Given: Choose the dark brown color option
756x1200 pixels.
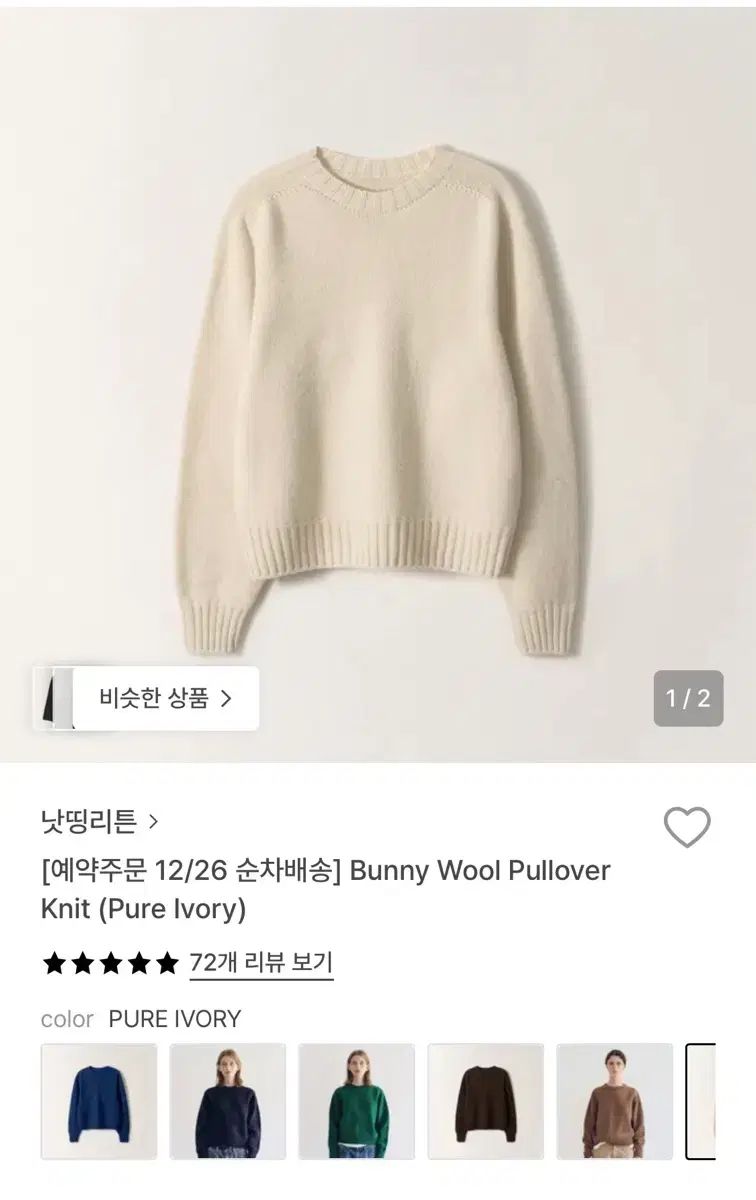Looking at the screenshot, I should pos(486,1101).
